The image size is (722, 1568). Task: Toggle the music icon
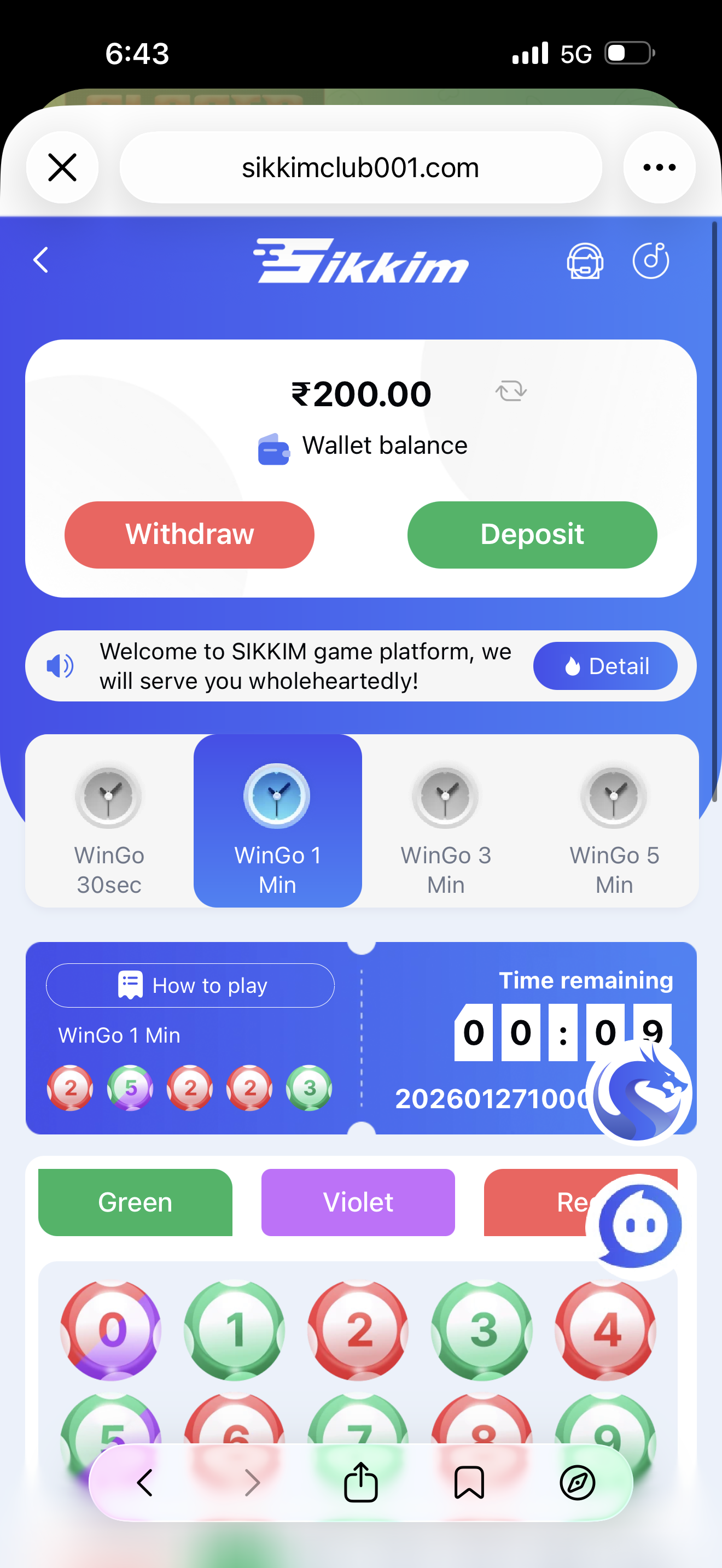coord(651,261)
